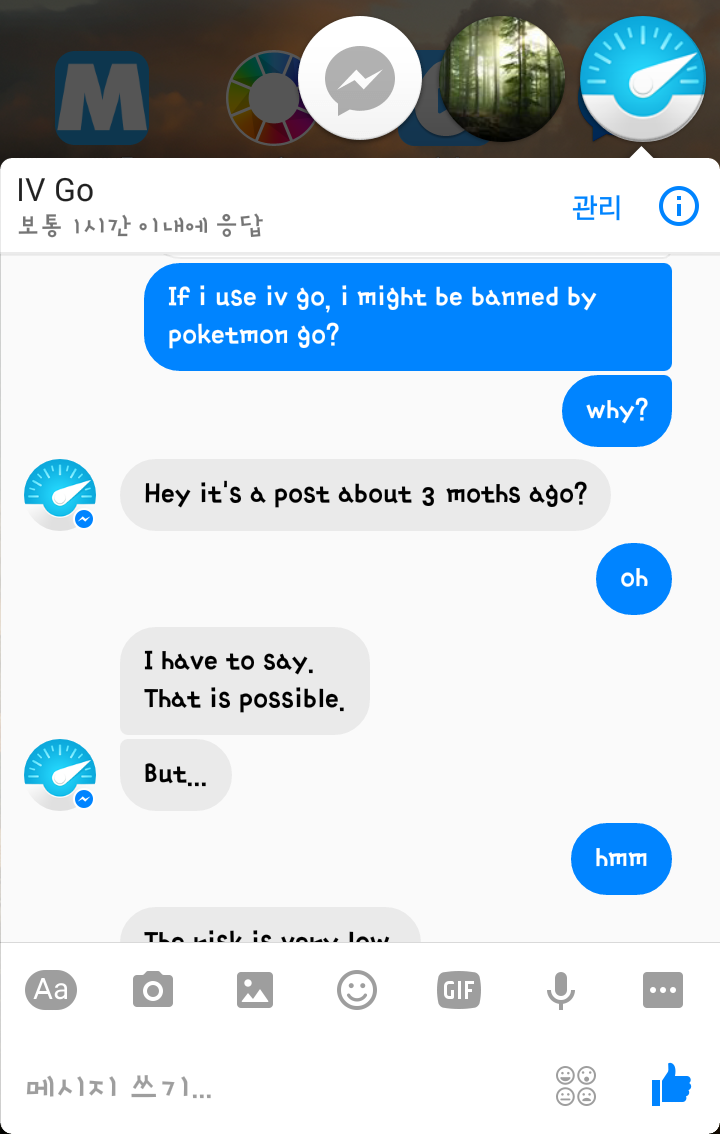The image size is (720, 1134).
Task: Send a thumbs-up like
Action: (x=671, y=1085)
